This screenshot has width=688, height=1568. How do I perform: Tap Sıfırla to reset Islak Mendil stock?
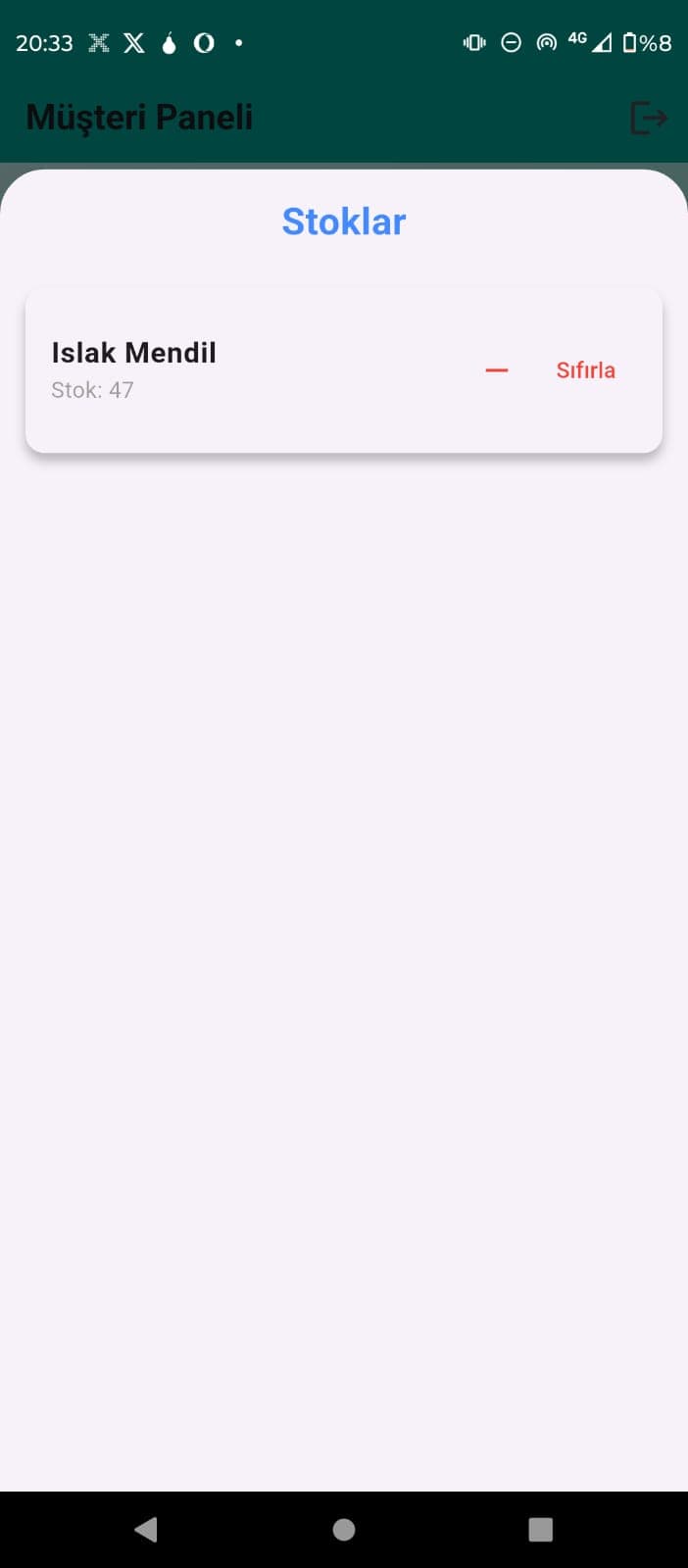pos(585,370)
